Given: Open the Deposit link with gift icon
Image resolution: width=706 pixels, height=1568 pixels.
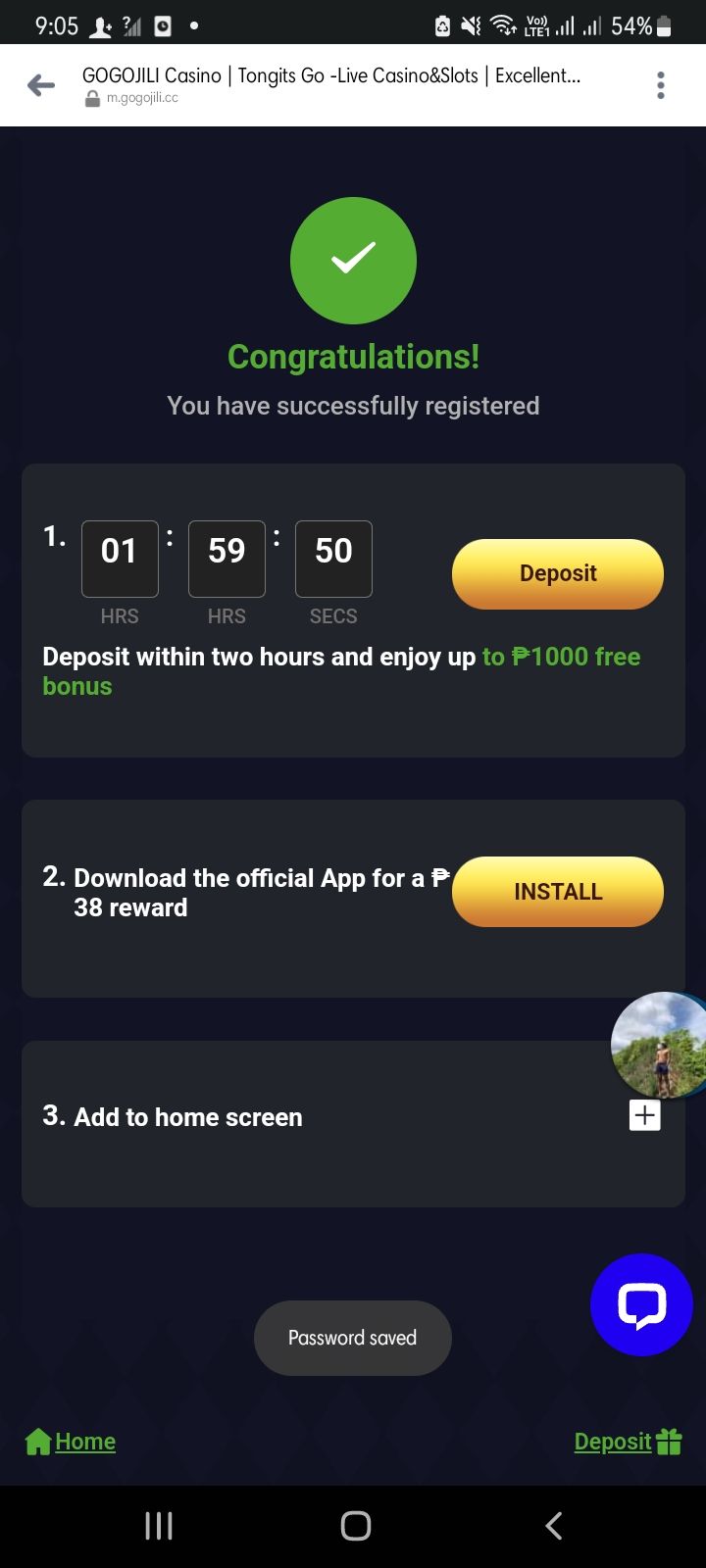Looking at the screenshot, I should click(x=628, y=1442).
